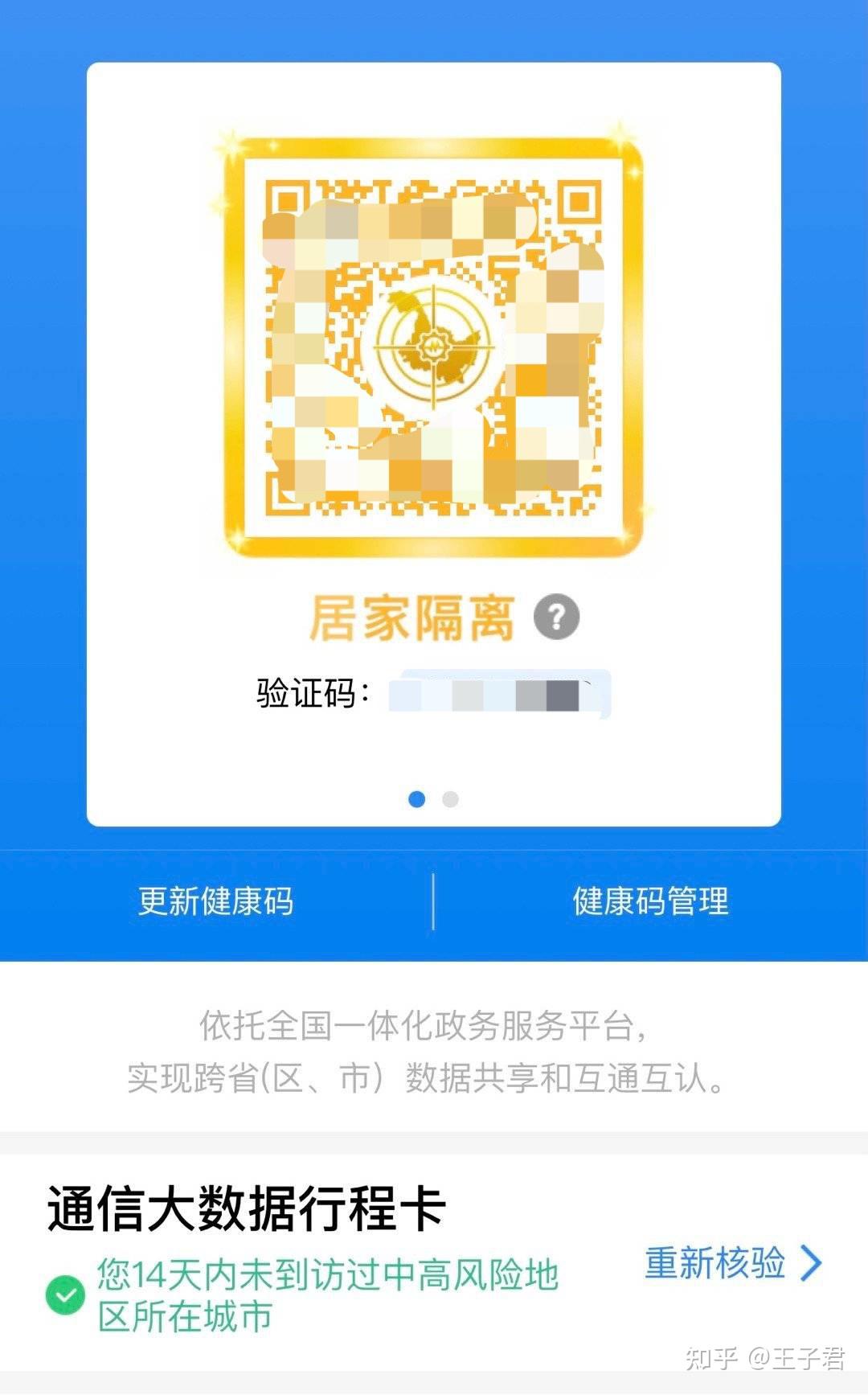This screenshot has height=1395, width=868.
Task: Click the carousel page indicator slider
Action: coord(432,799)
